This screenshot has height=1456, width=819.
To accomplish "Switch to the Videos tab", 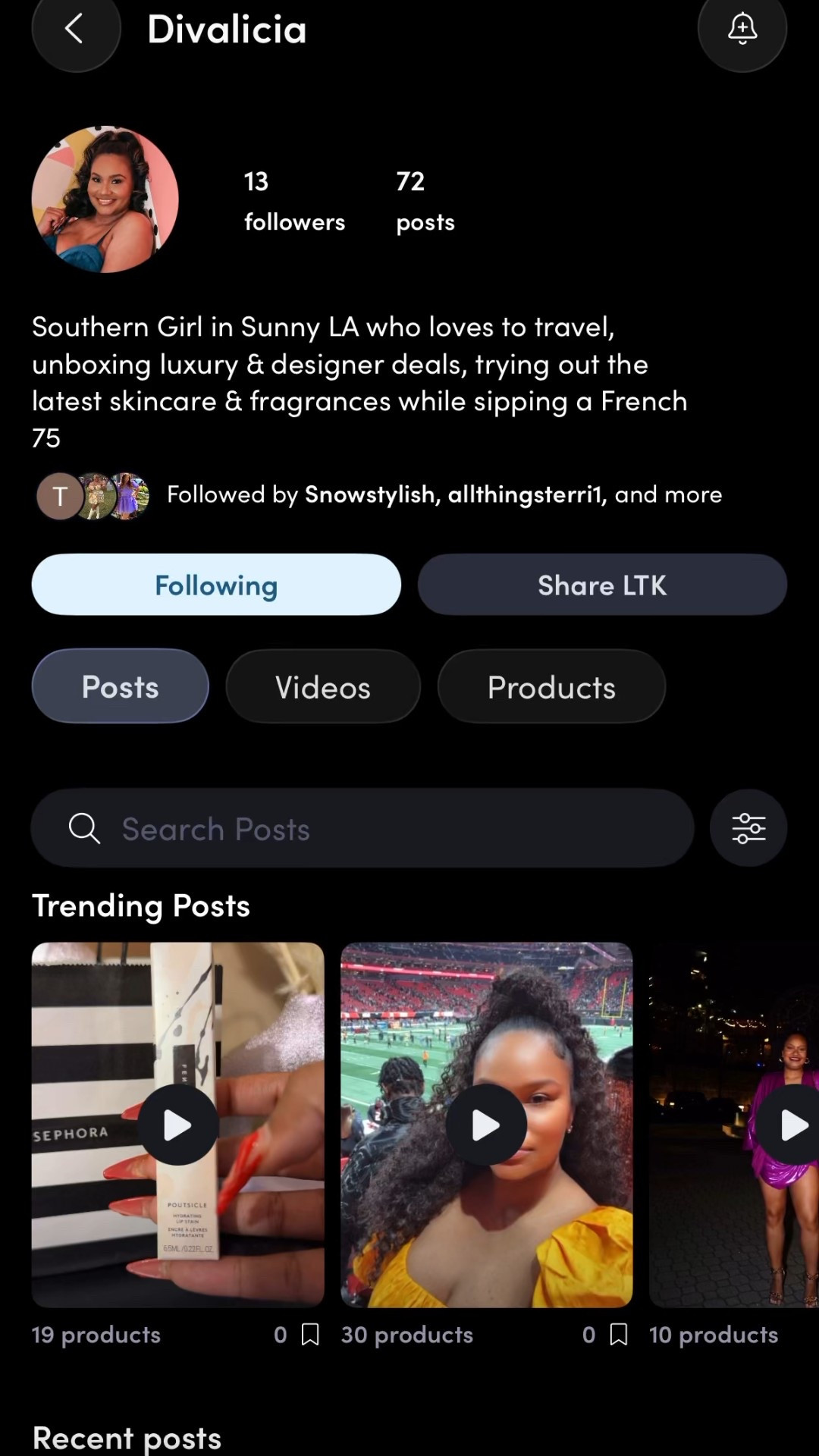I will pos(322,686).
